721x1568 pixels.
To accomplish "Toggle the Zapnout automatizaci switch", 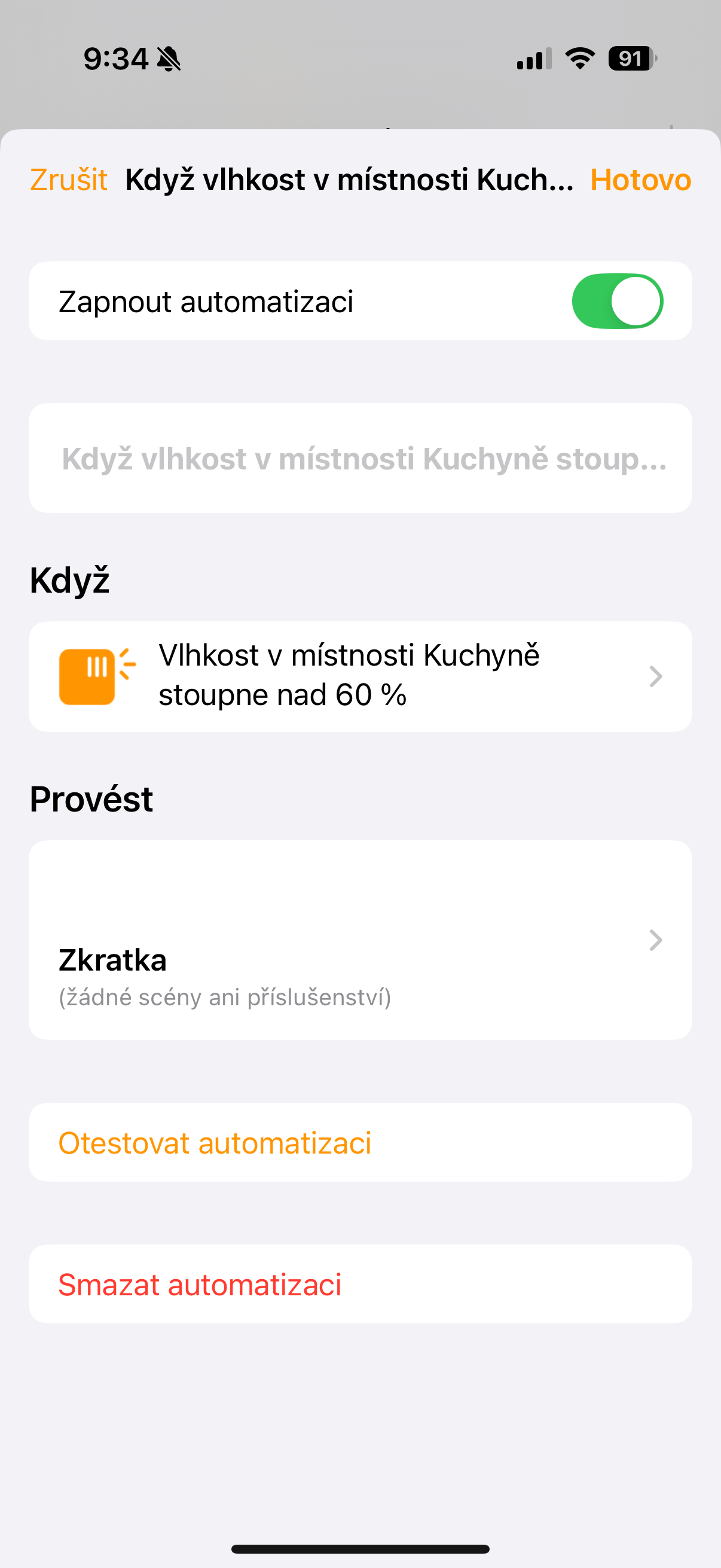I will point(616,301).
